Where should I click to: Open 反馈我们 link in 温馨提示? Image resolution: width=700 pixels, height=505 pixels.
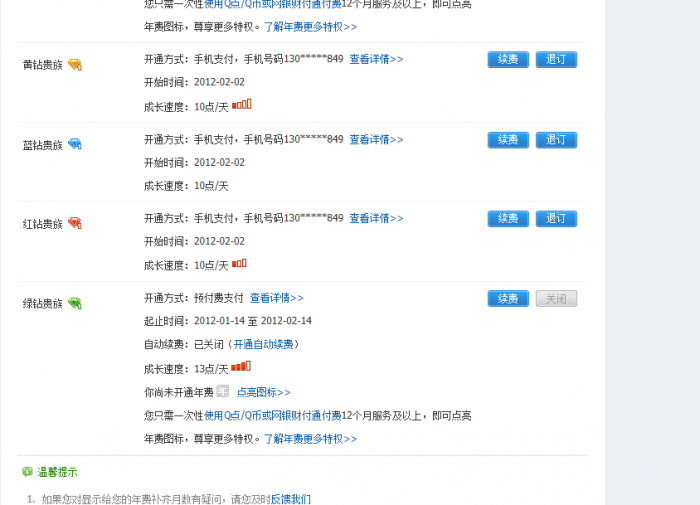pos(290,499)
